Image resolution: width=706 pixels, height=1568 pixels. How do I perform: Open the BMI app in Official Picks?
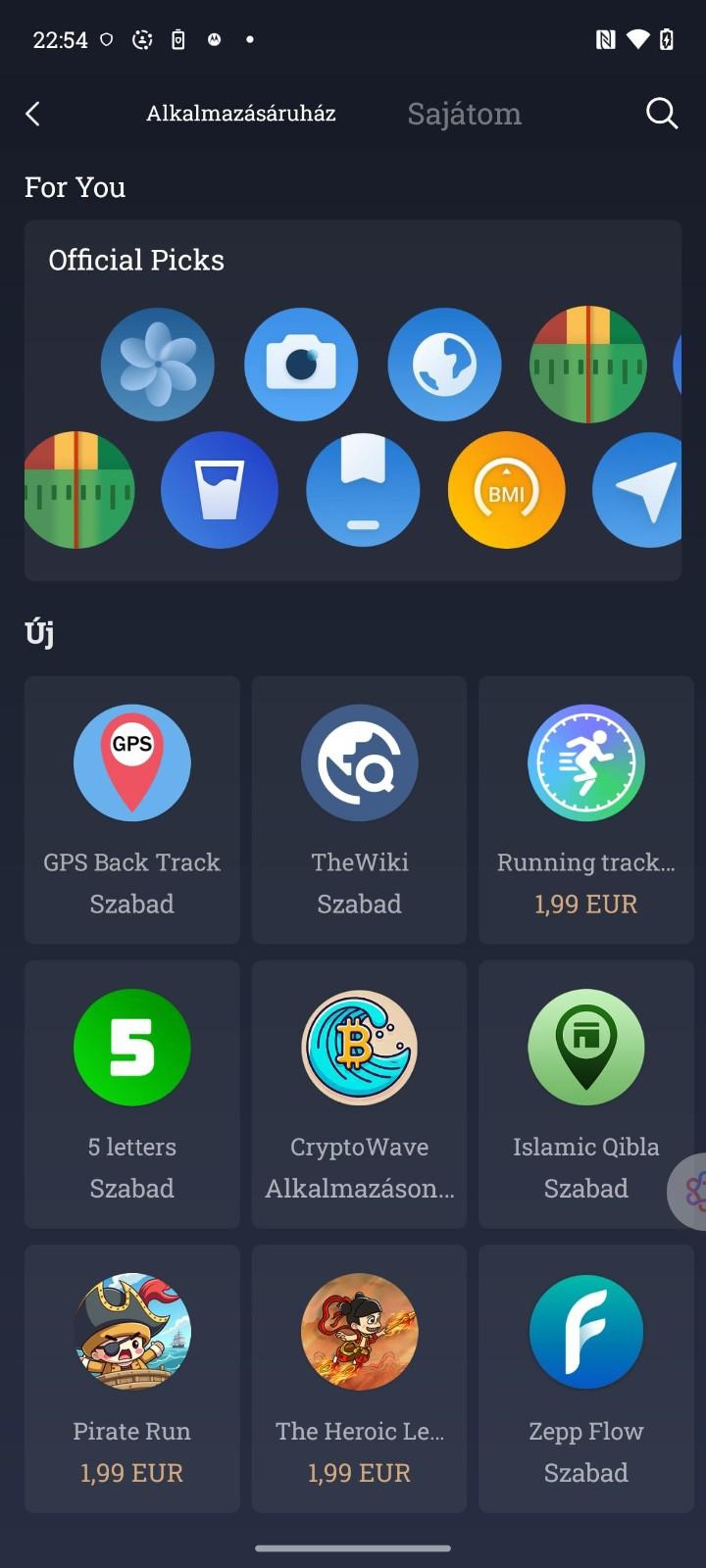(506, 490)
